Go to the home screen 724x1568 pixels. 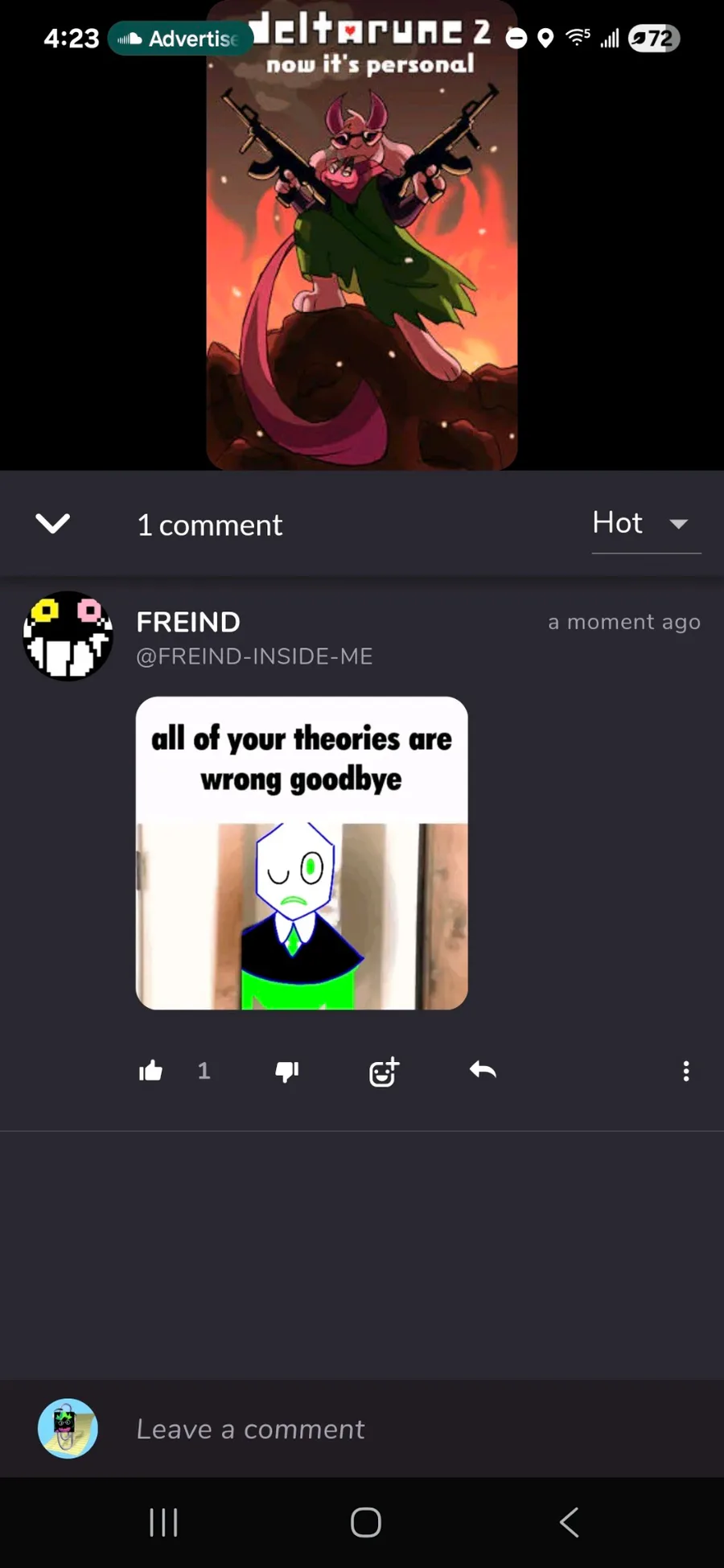[365, 1522]
